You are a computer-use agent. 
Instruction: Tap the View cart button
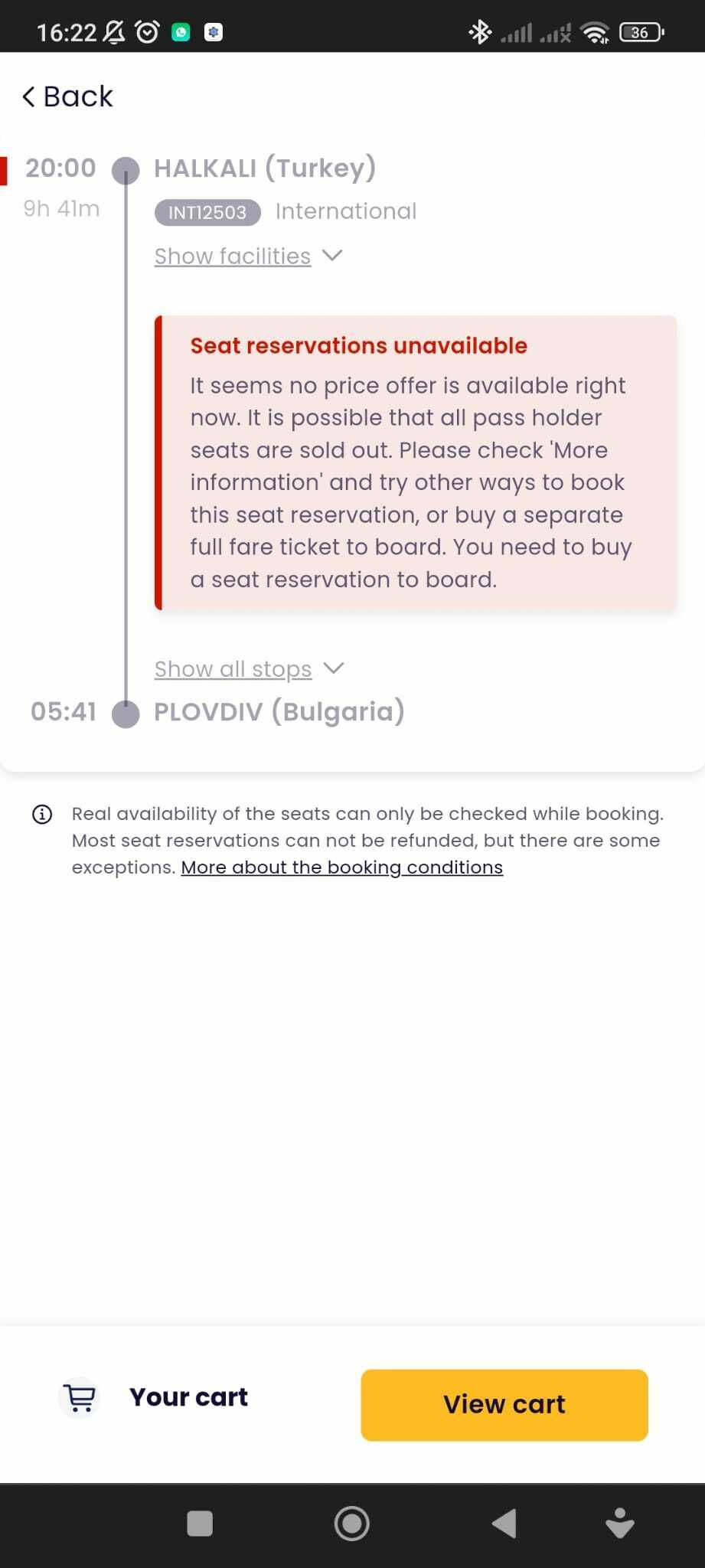tap(504, 1405)
